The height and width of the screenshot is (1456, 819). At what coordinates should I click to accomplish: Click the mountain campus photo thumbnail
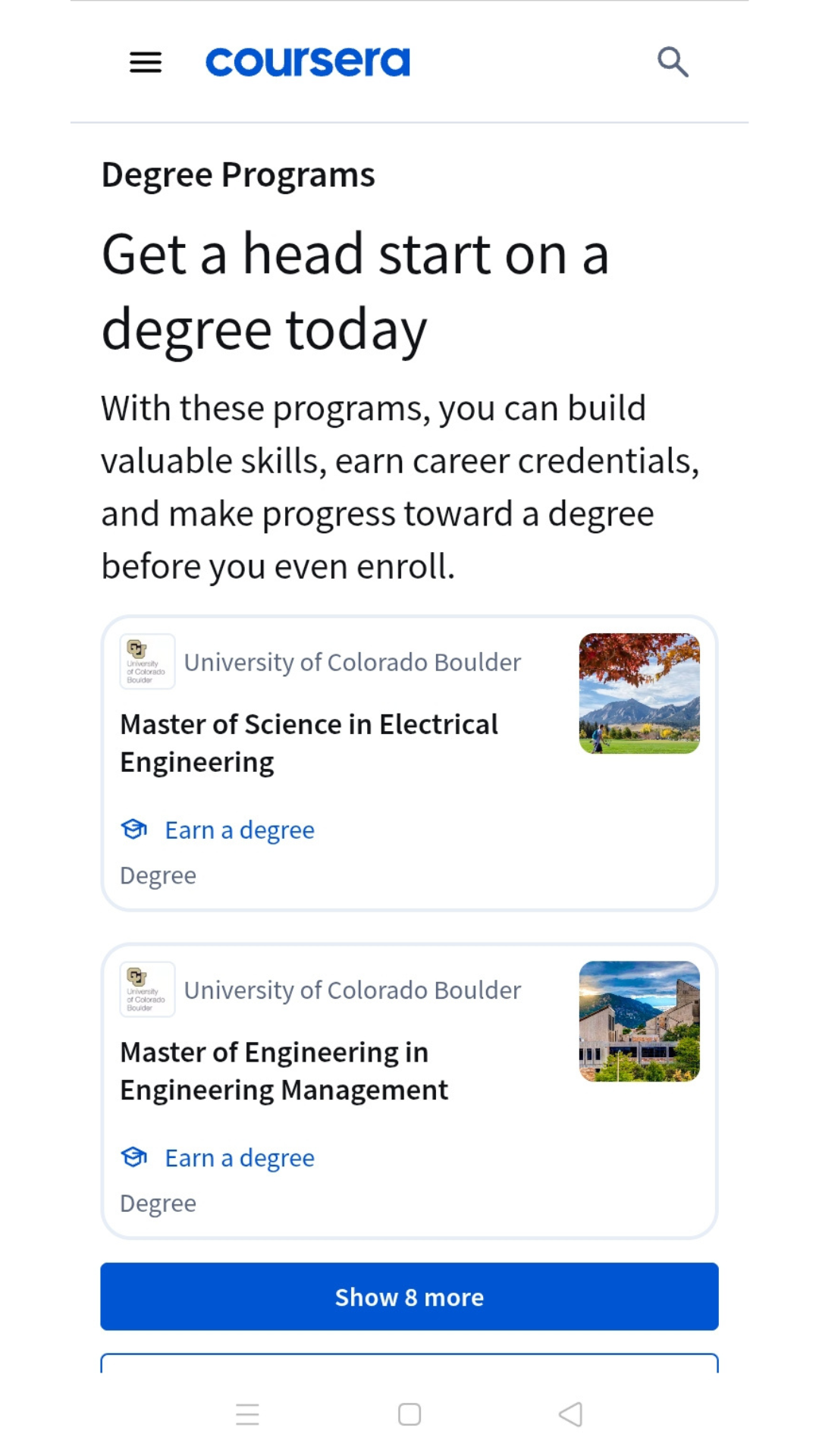click(x=639, y=692)
